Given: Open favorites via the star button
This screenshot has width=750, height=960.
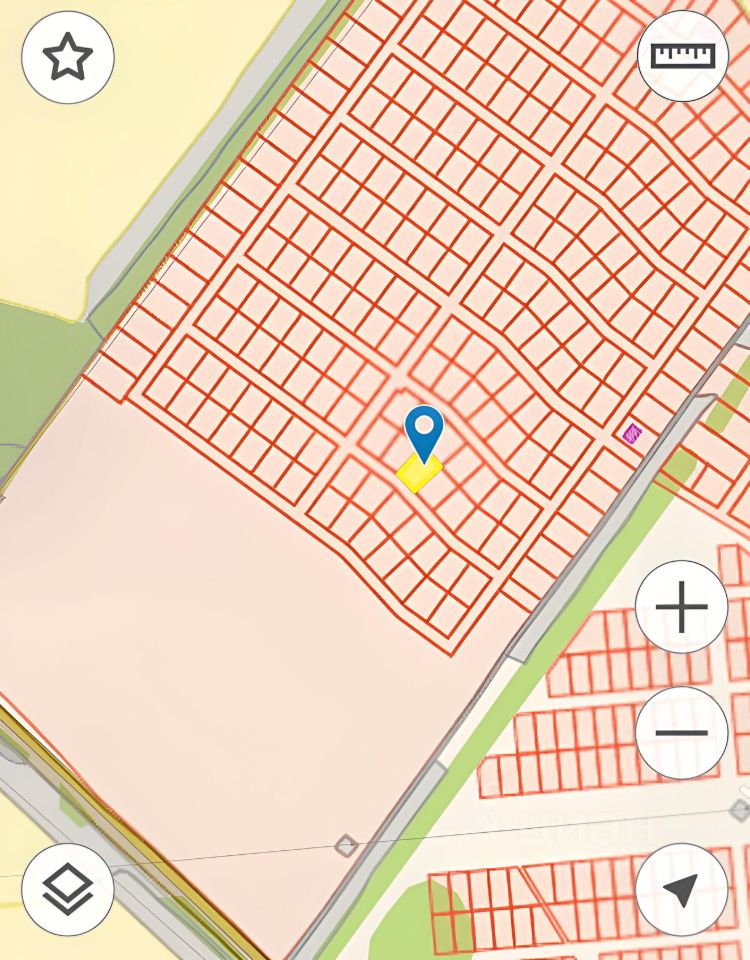Looking at the screenshot, I should 67,57.
